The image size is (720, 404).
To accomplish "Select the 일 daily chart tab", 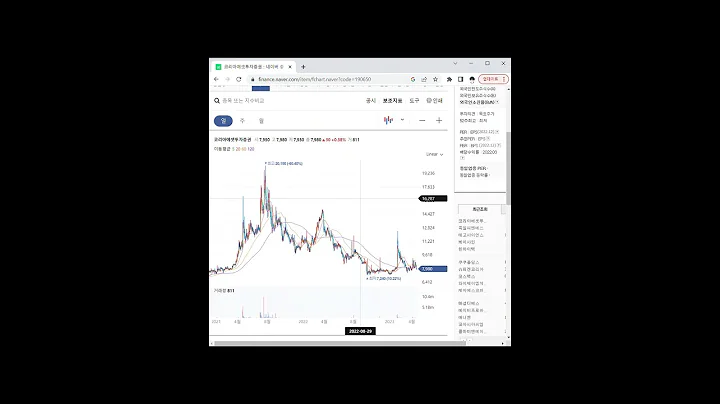I will pos(224,120).
